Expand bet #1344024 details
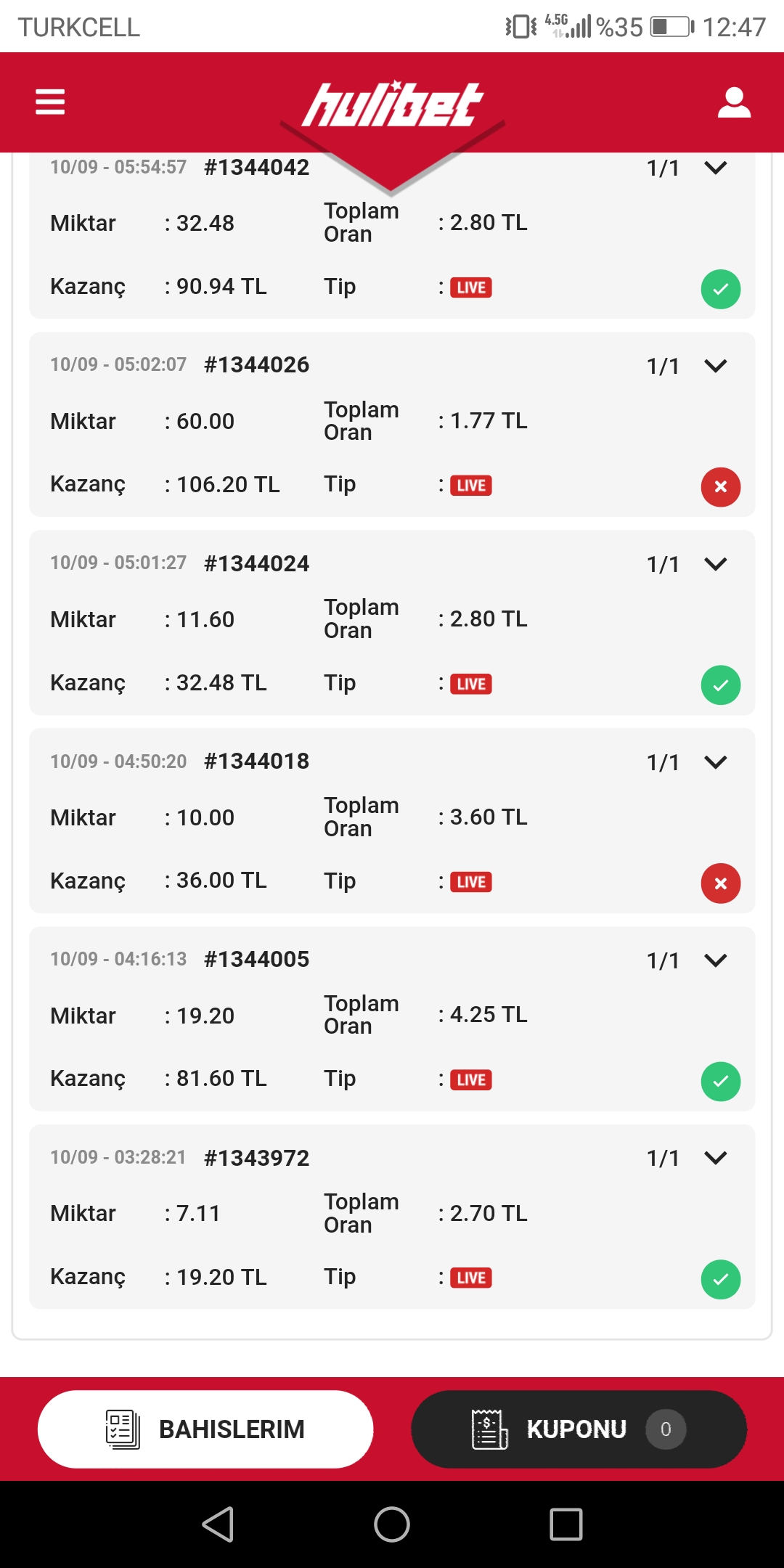The width and height of the screenshot is (784, 1568). coord(716,564)
